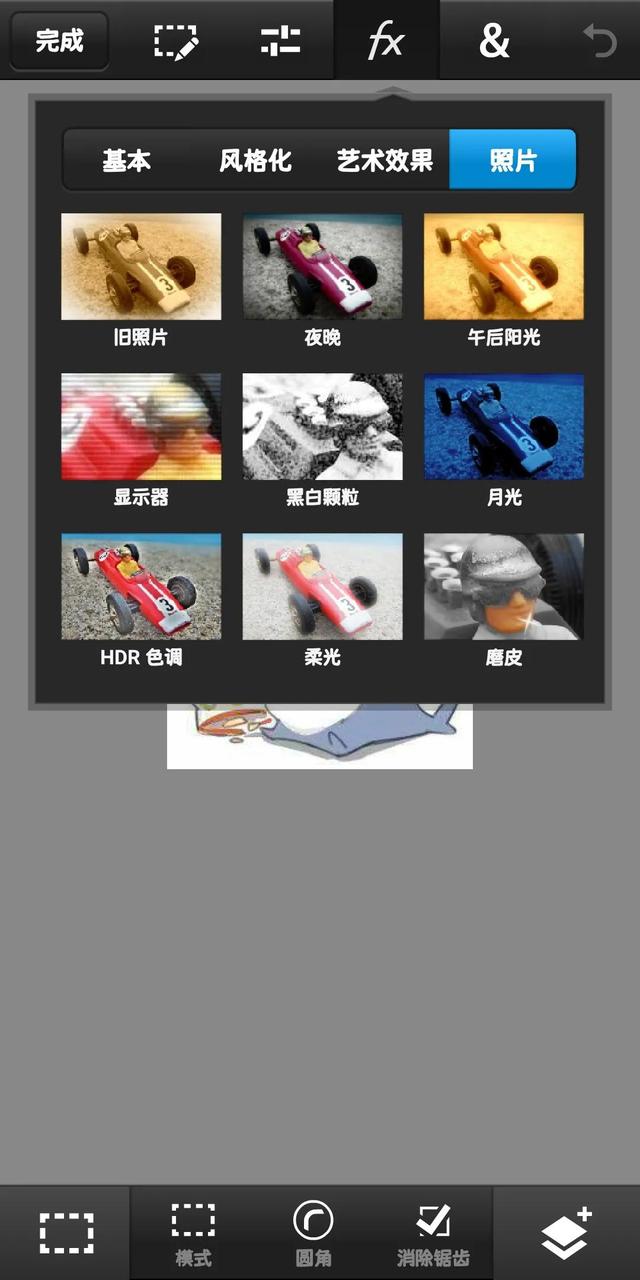640x1280 pixels.
Task: Select the 显示器 effect
Action: click(141, 440)
